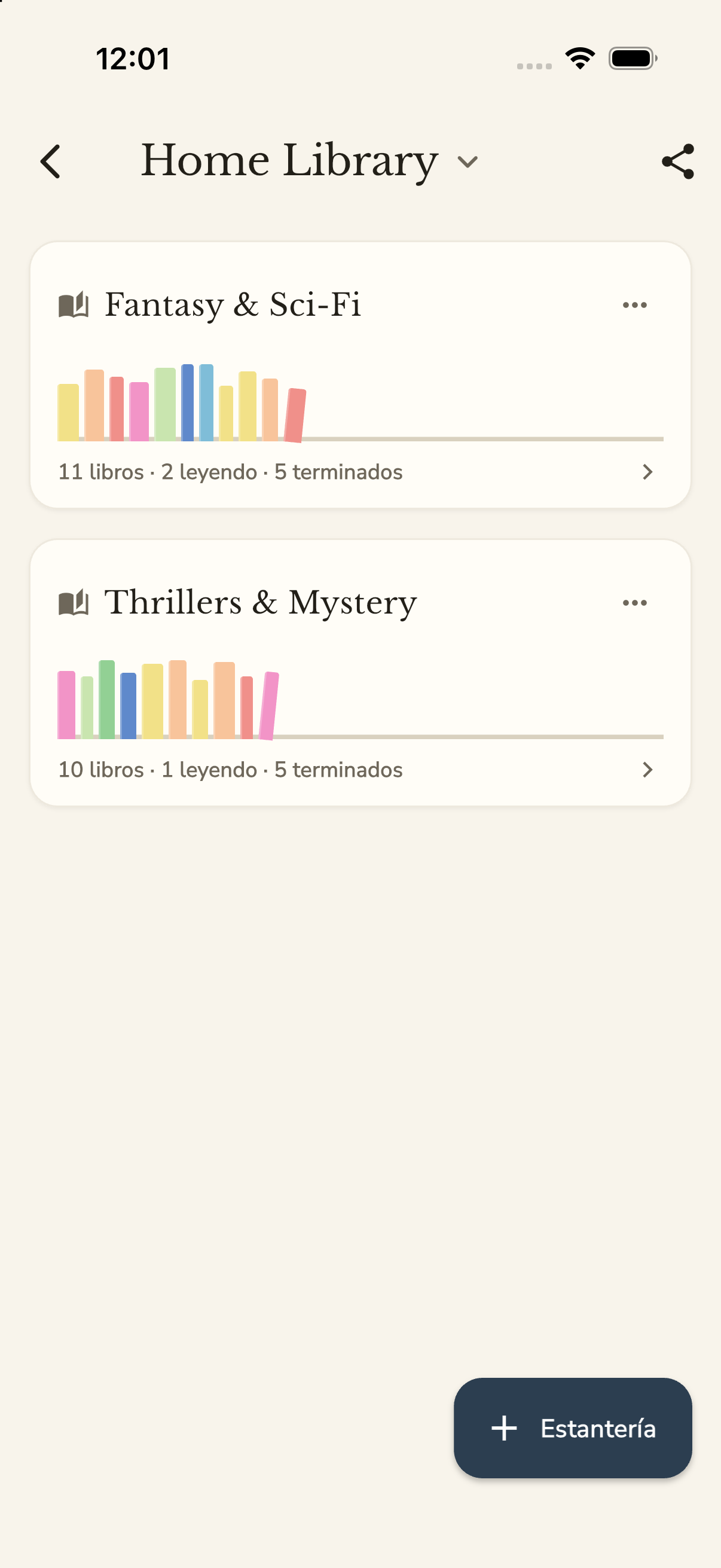
Task: Open more options for Thrillers & Mystery
Action: [x=634, y=603]
